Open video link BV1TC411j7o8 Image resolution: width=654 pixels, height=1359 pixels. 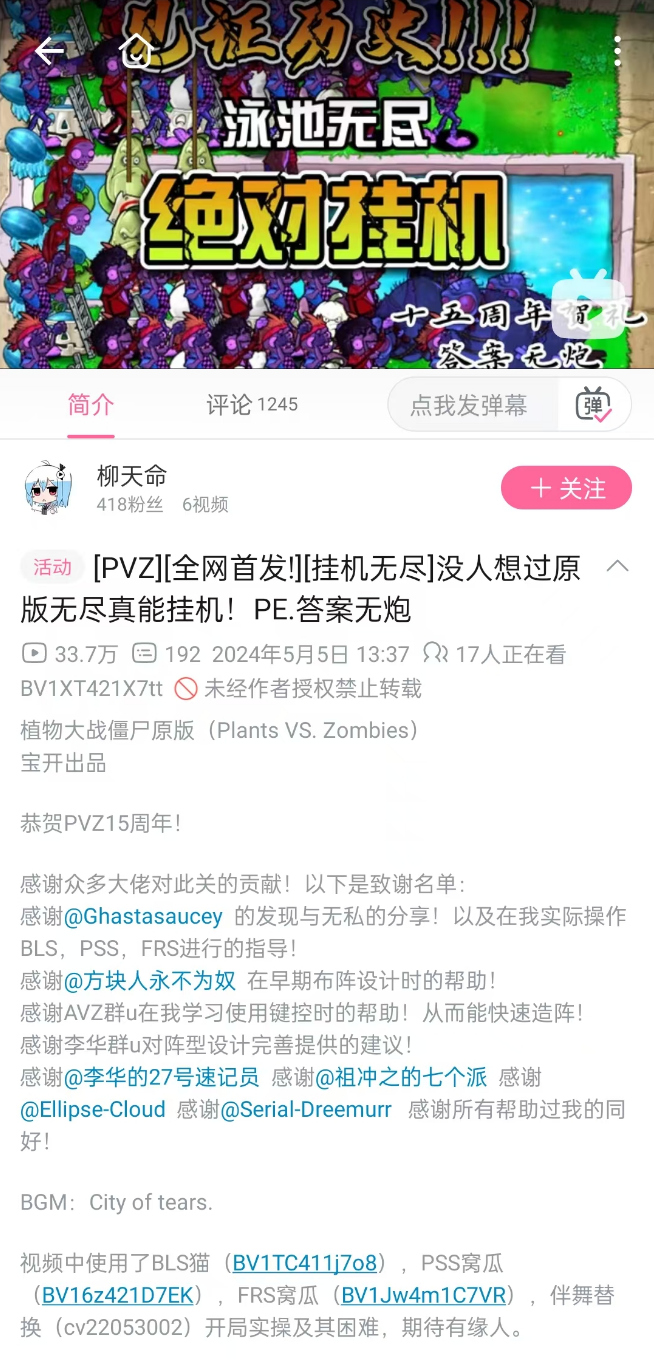(304, 1263)
